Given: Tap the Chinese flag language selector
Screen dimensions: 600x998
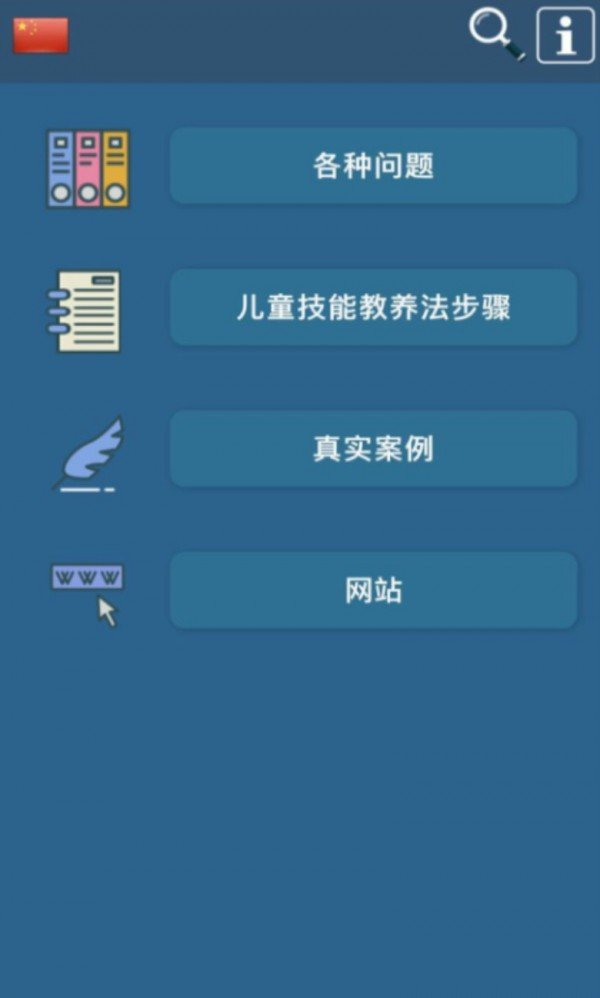Looking at the screenshot, I should tap(41, 36).
